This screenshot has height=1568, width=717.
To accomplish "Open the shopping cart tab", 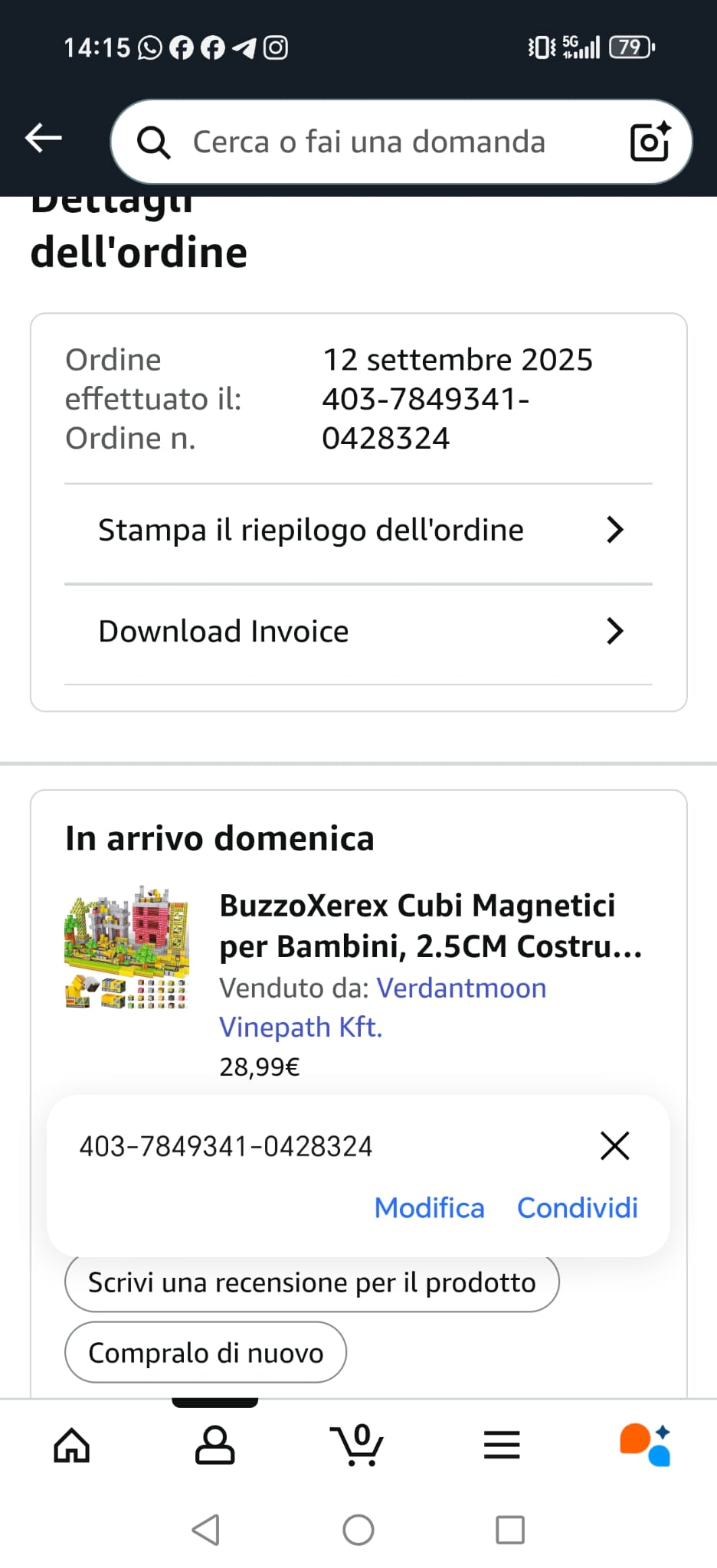I will (358, 1445).
